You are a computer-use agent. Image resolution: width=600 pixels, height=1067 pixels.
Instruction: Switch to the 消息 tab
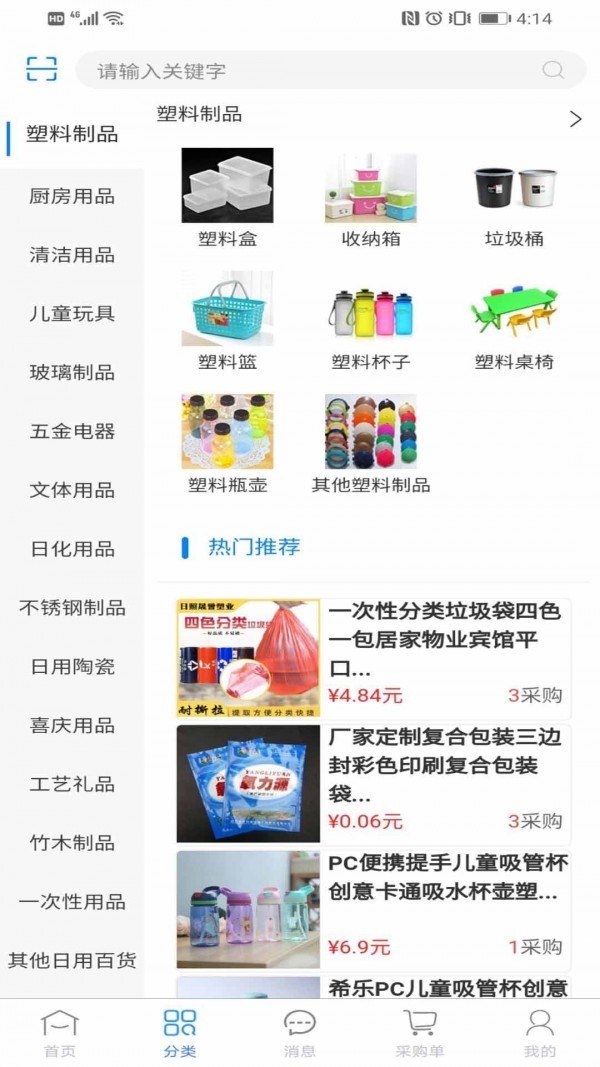click(300, 1033)
